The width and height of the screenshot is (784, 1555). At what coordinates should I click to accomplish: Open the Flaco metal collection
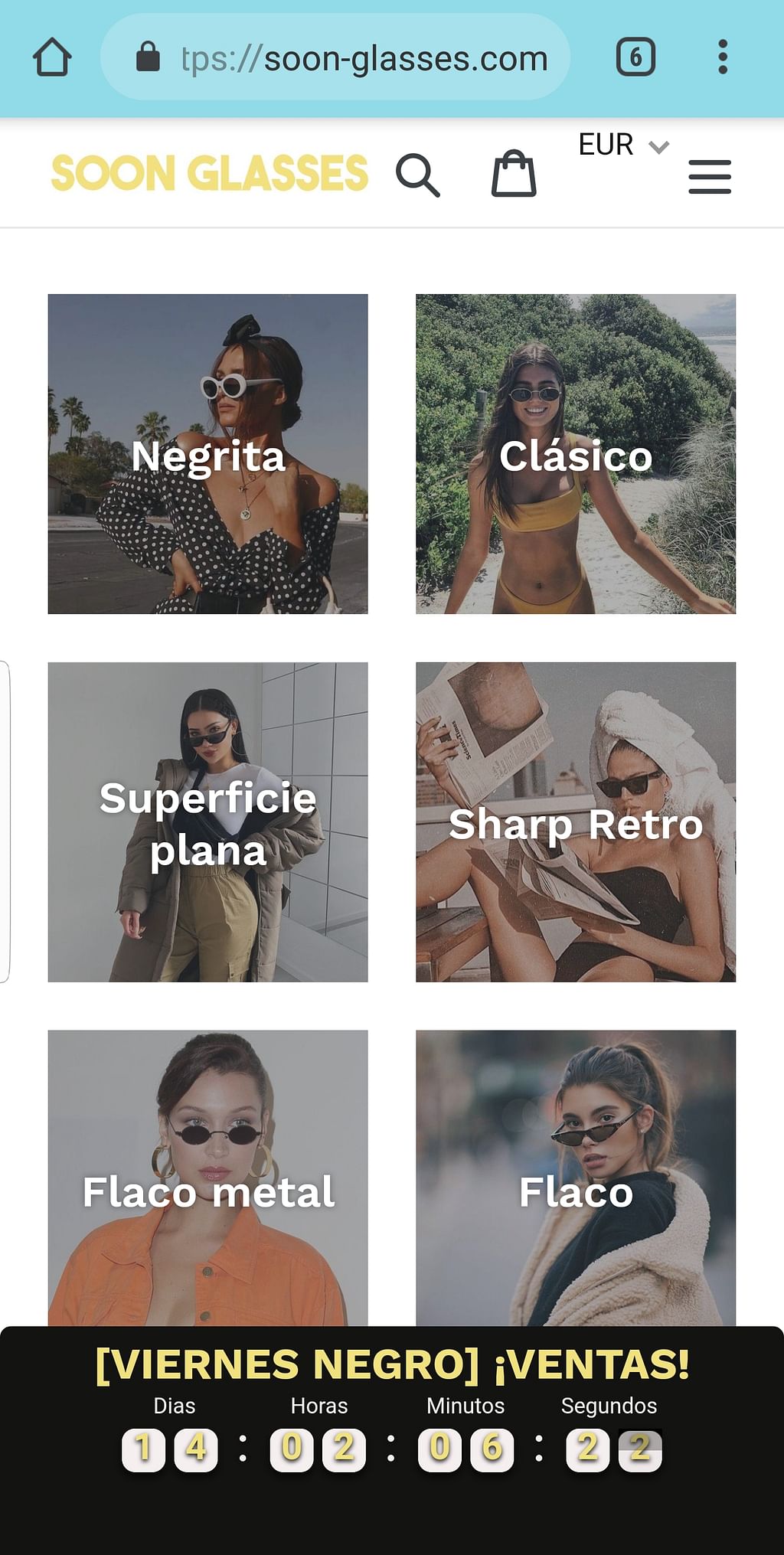click(207, 1179)
